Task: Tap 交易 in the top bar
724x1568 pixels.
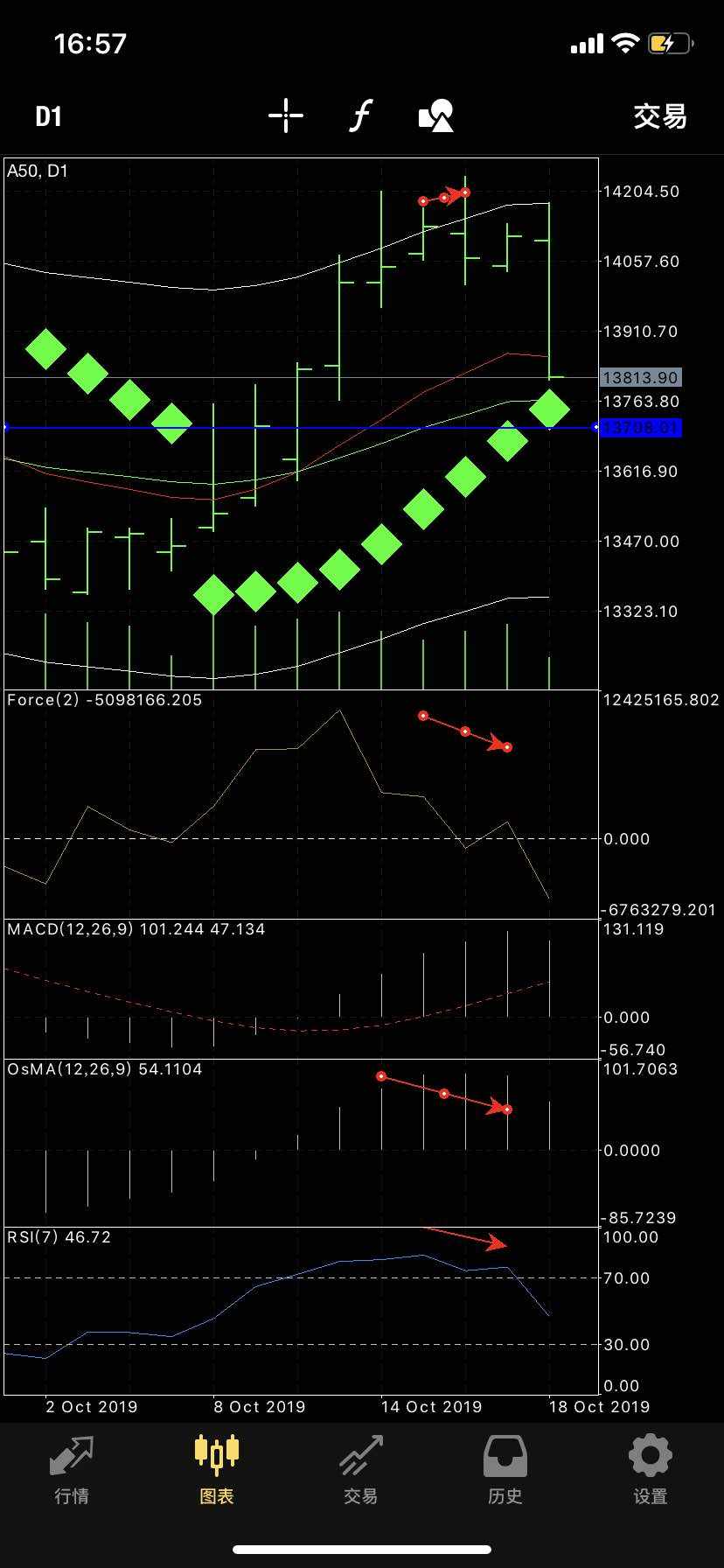Action: pos(660,116)
